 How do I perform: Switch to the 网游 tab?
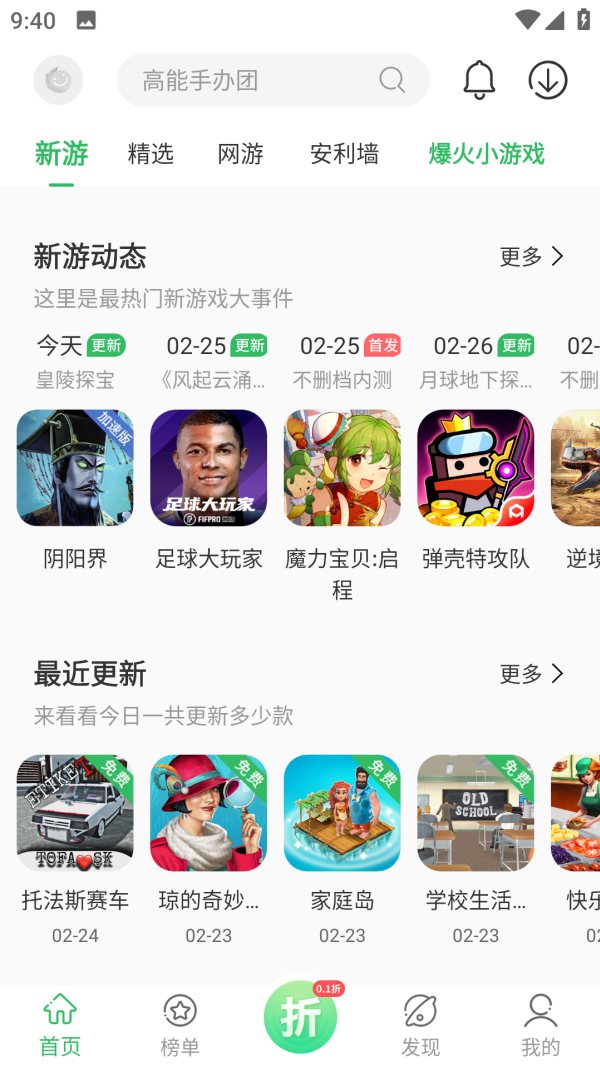pyautogui.click(x=241, y=153)
